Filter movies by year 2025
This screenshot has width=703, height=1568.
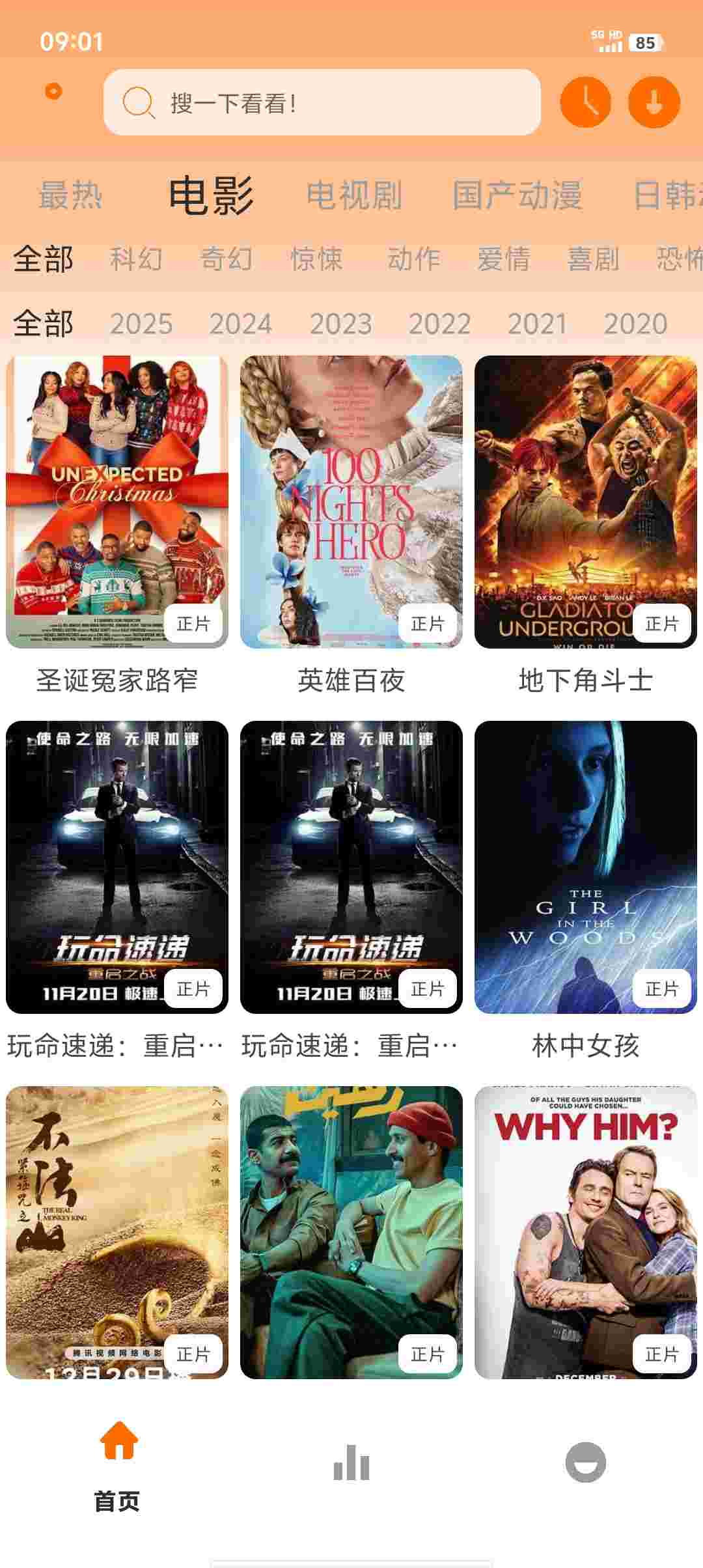click(x=141, y=324)
